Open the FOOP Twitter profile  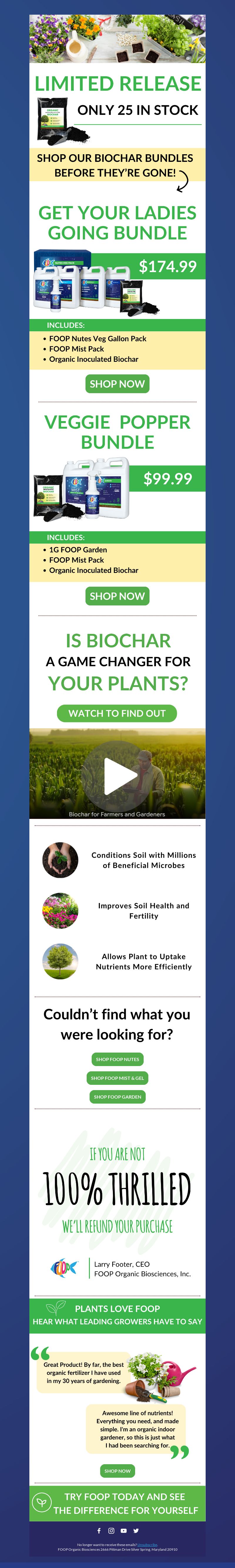[135, 1530]
